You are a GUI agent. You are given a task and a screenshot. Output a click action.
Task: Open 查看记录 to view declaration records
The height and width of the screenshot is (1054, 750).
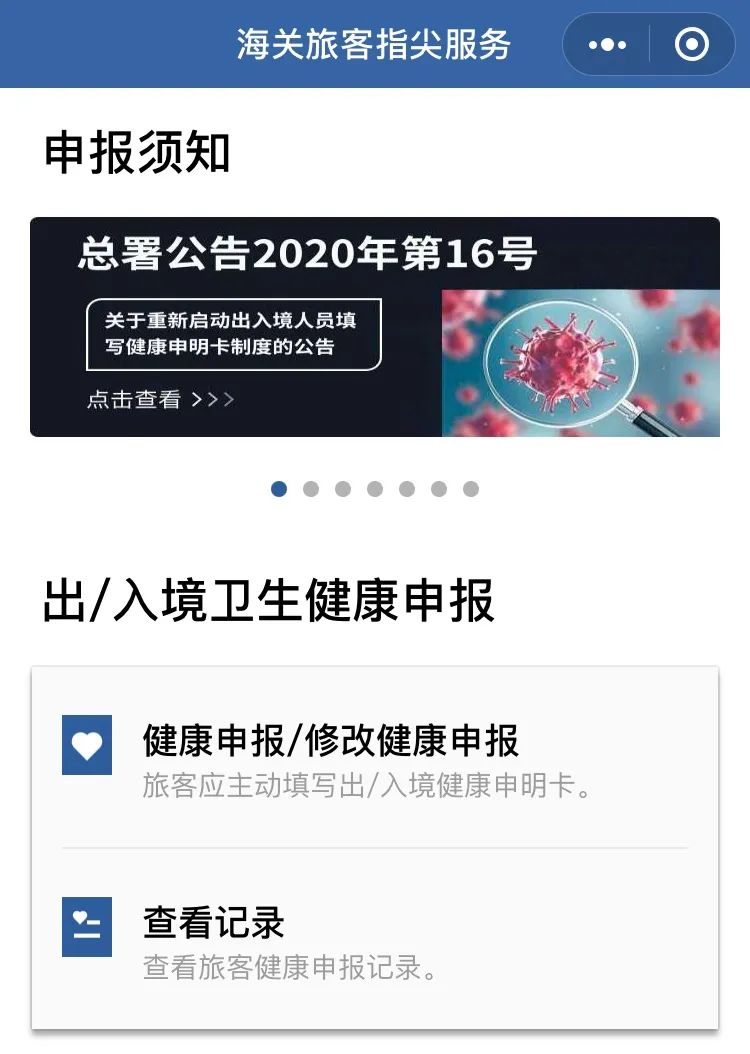pyautogui.click(x=375, y=940)
